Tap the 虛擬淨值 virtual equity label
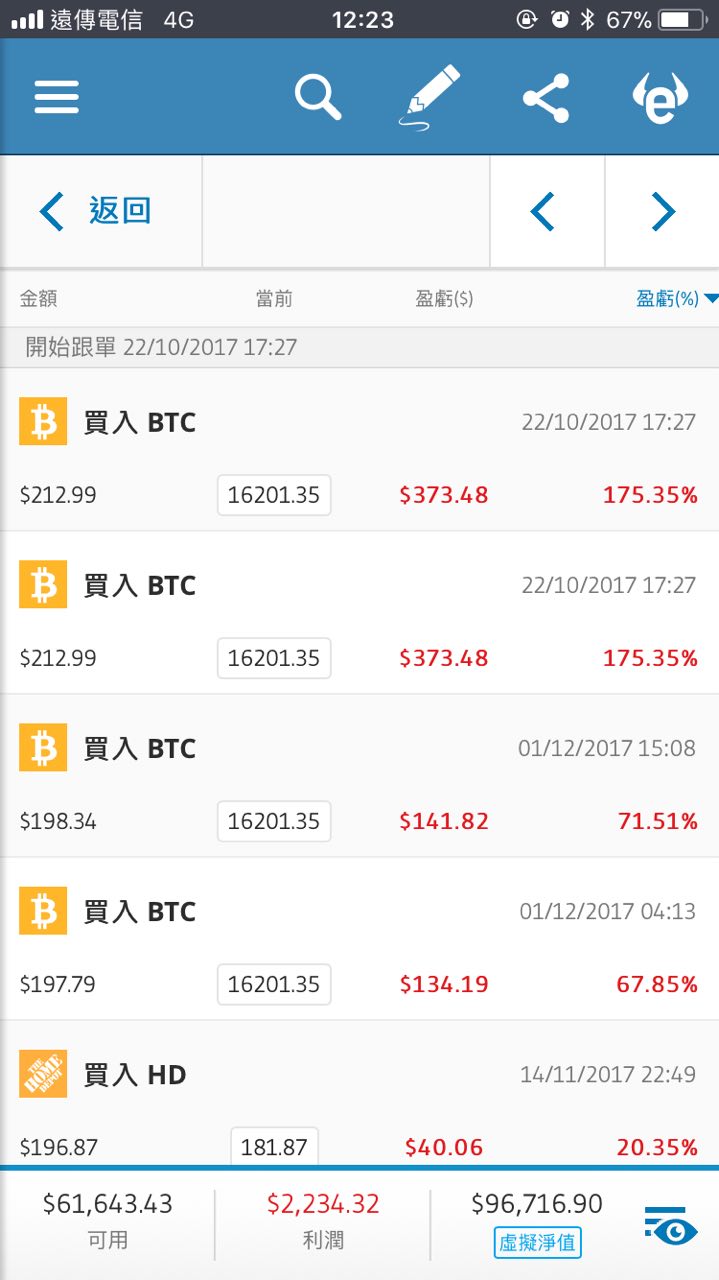 tap(537, 1243)
